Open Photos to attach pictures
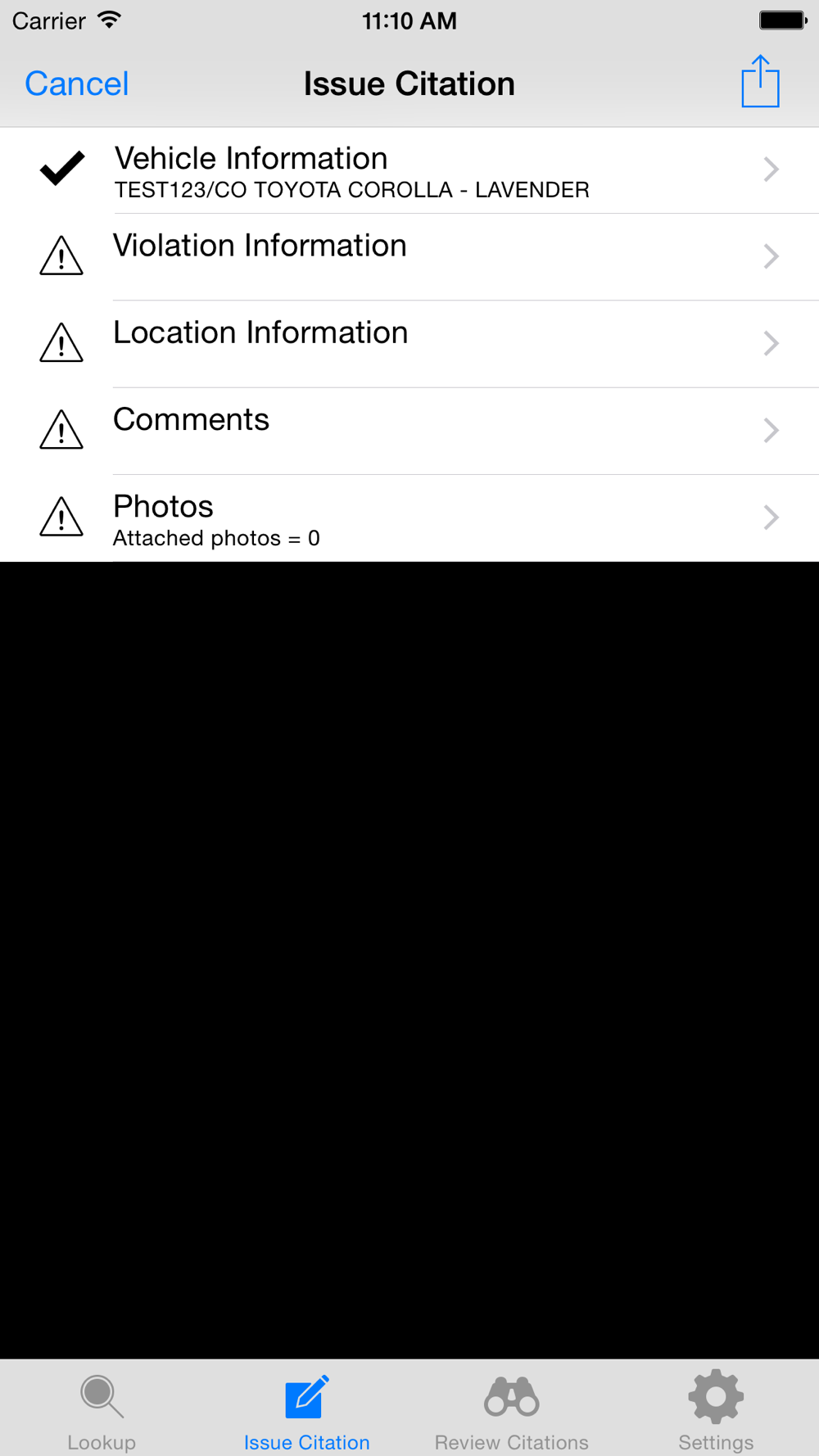This screenshot has height=1456, width=819. pos(409,518)
